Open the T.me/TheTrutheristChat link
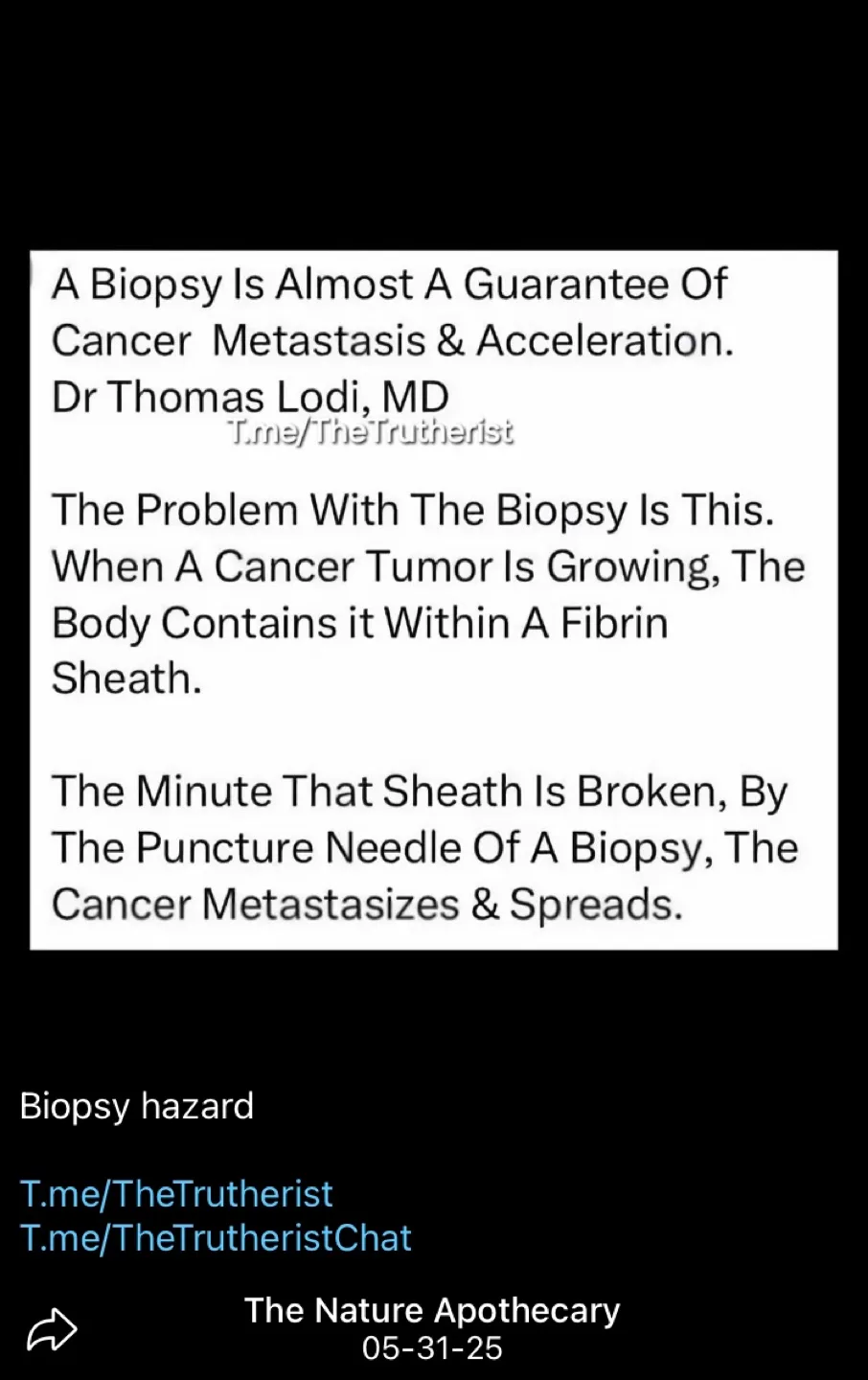This screenshot has width=868, height=1380. coord(216,1237)
